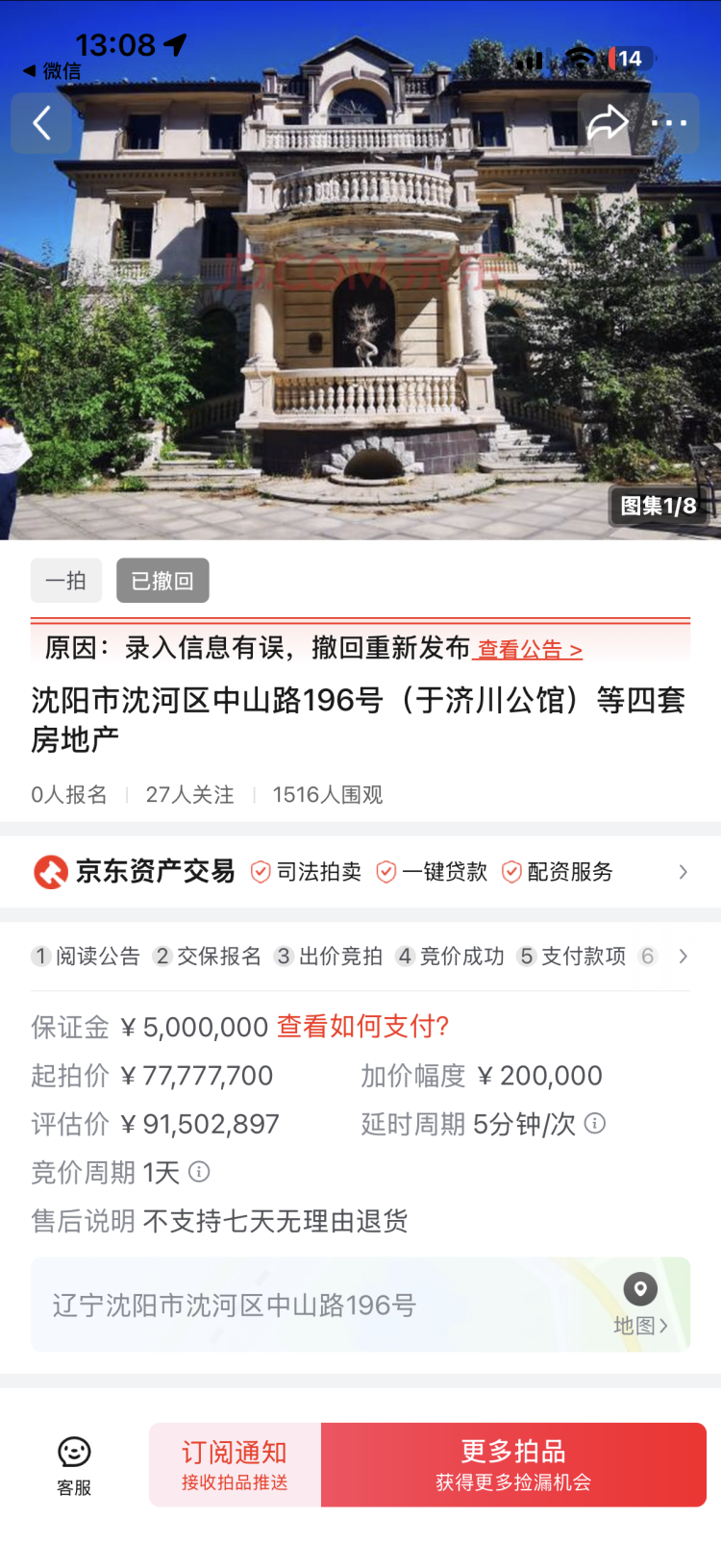Expand the bidding process steps row
This screenshot has height=1568, width=721.
[x=683, y=957]
